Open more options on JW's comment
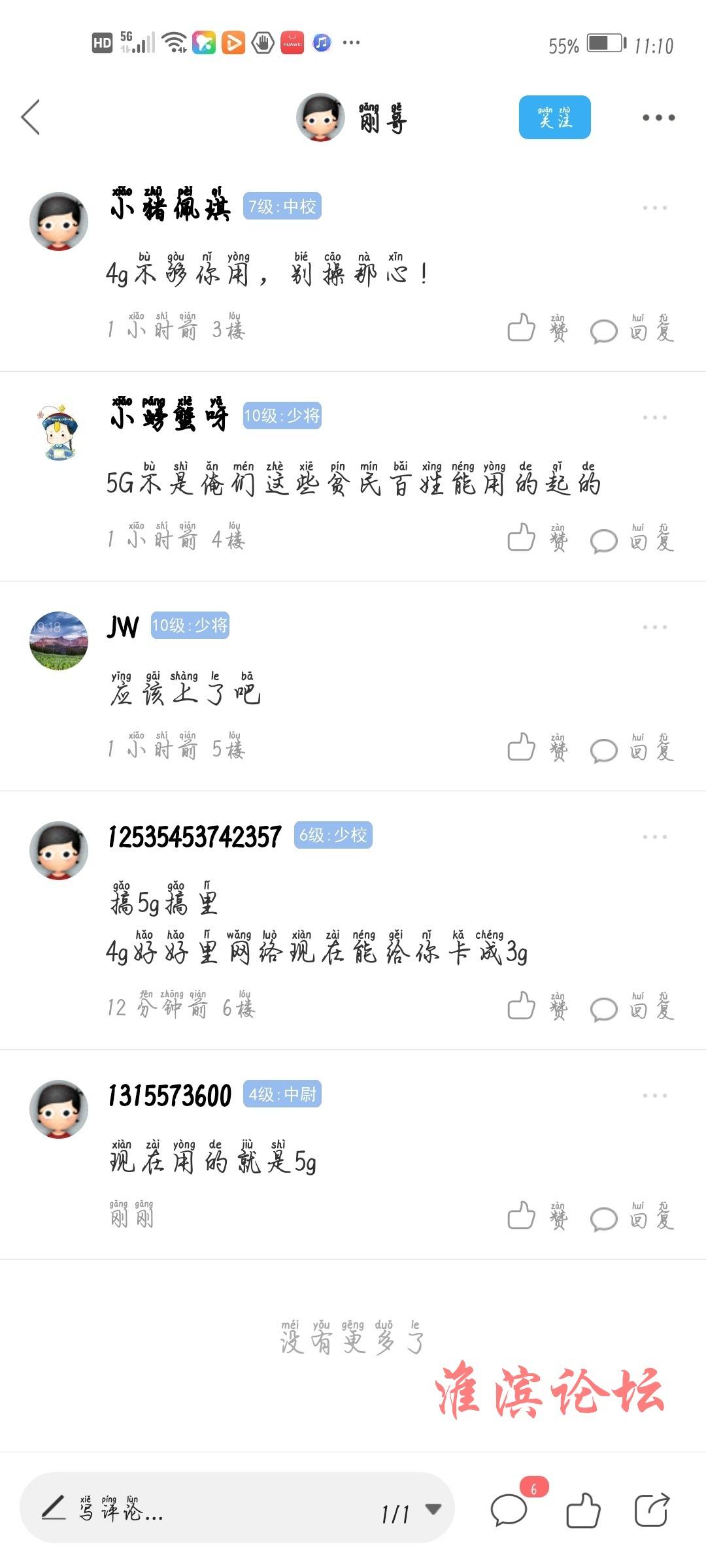706x1568 pixels. click(654, 627)
